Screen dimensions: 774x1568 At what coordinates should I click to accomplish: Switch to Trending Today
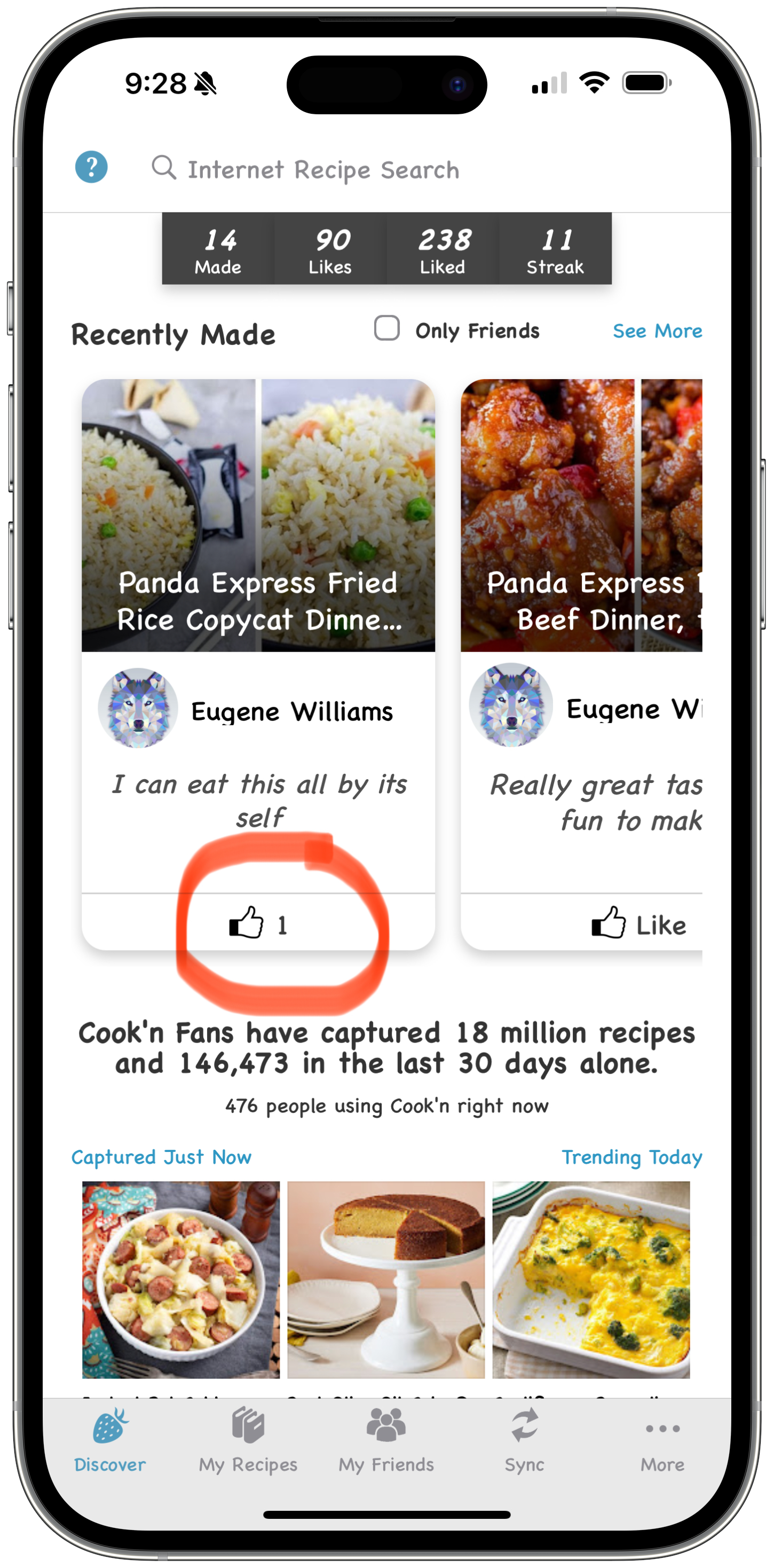[x=631, y=1157]
